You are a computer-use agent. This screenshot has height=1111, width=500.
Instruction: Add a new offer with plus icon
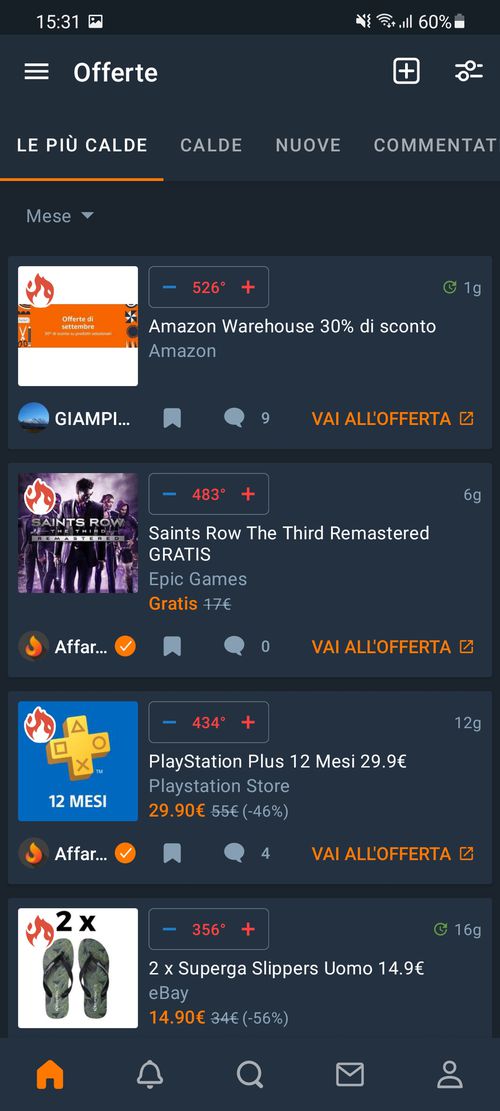pyautogui.click(x=407, y=72)
